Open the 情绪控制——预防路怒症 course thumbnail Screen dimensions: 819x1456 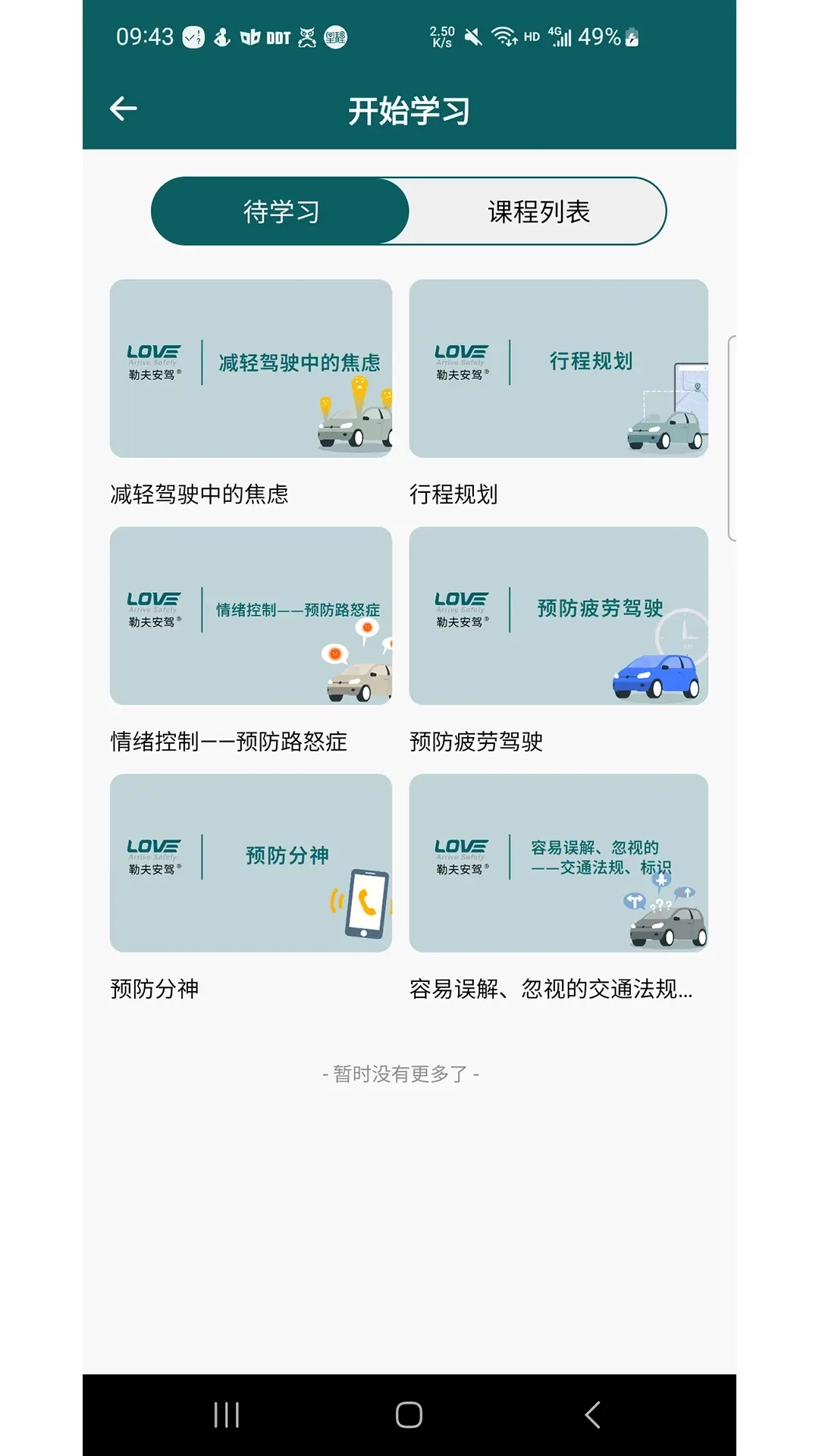pyautogui.click(x=253, y=616)
